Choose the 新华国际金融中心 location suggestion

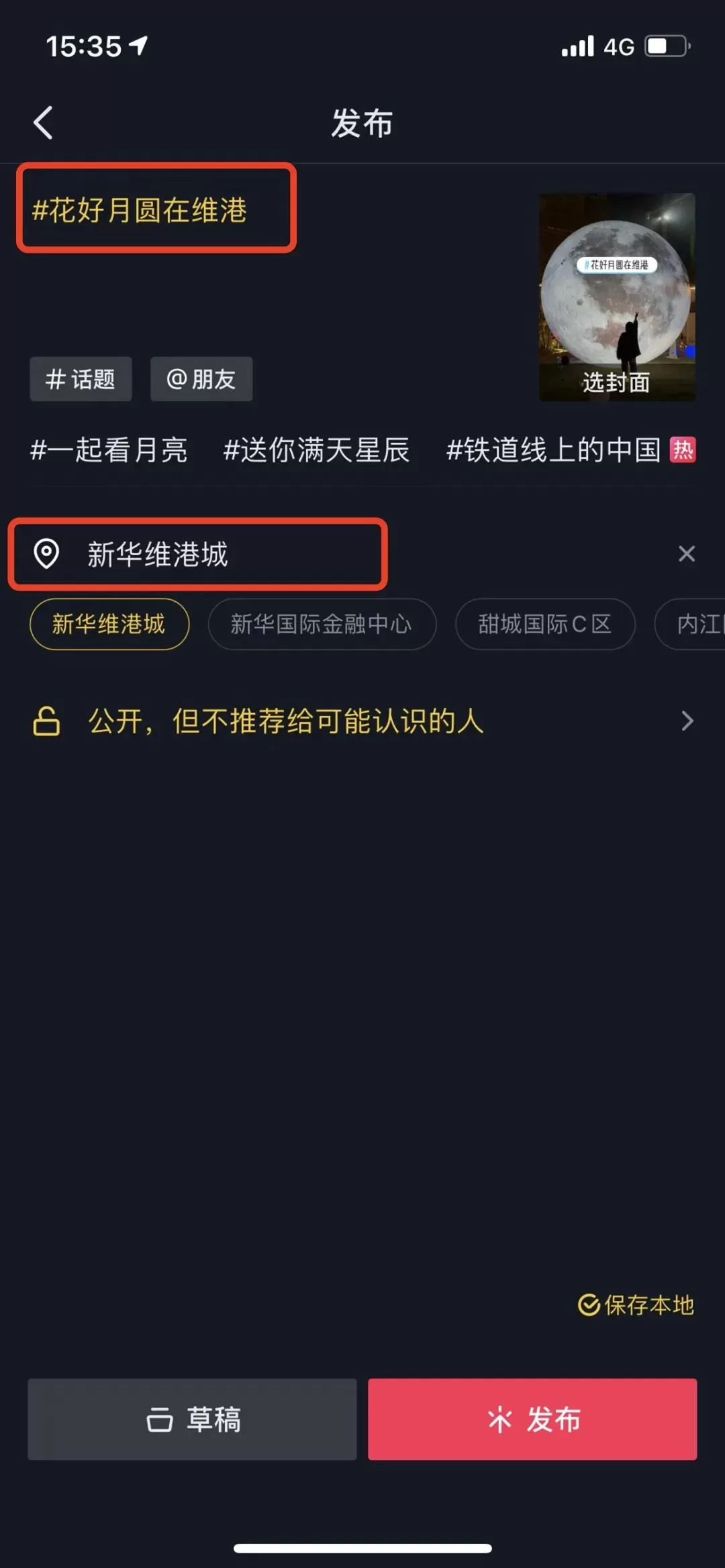coord(322,624)
